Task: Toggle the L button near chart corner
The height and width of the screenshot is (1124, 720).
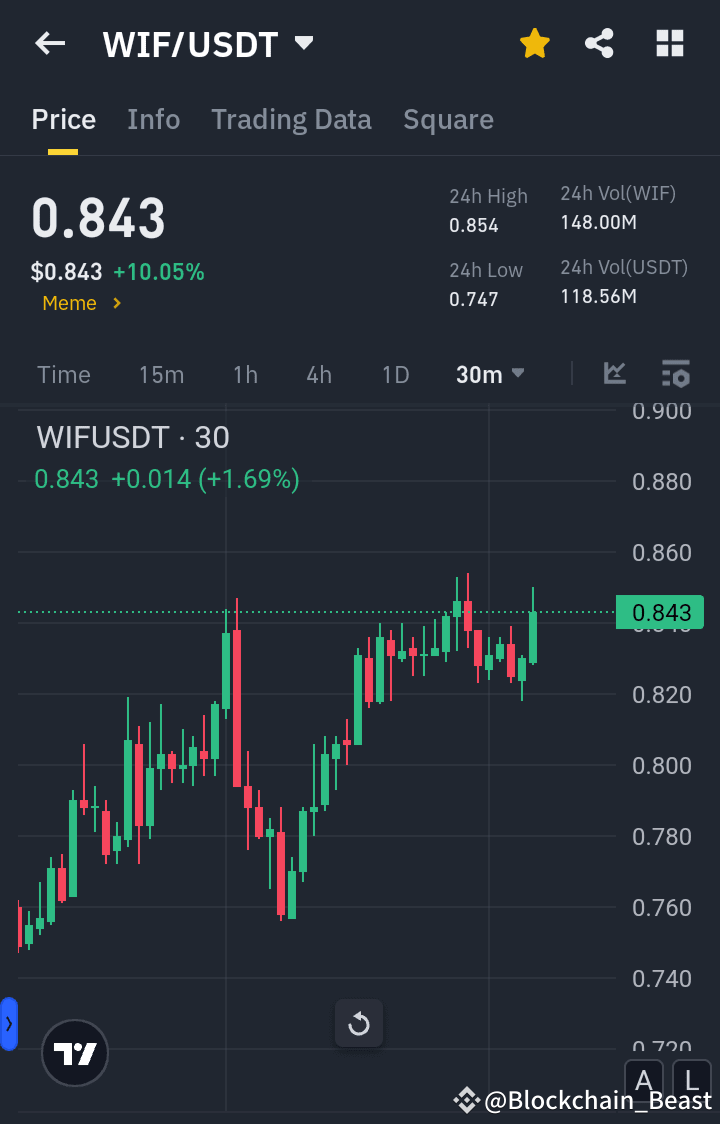Action: point(691,1081)
